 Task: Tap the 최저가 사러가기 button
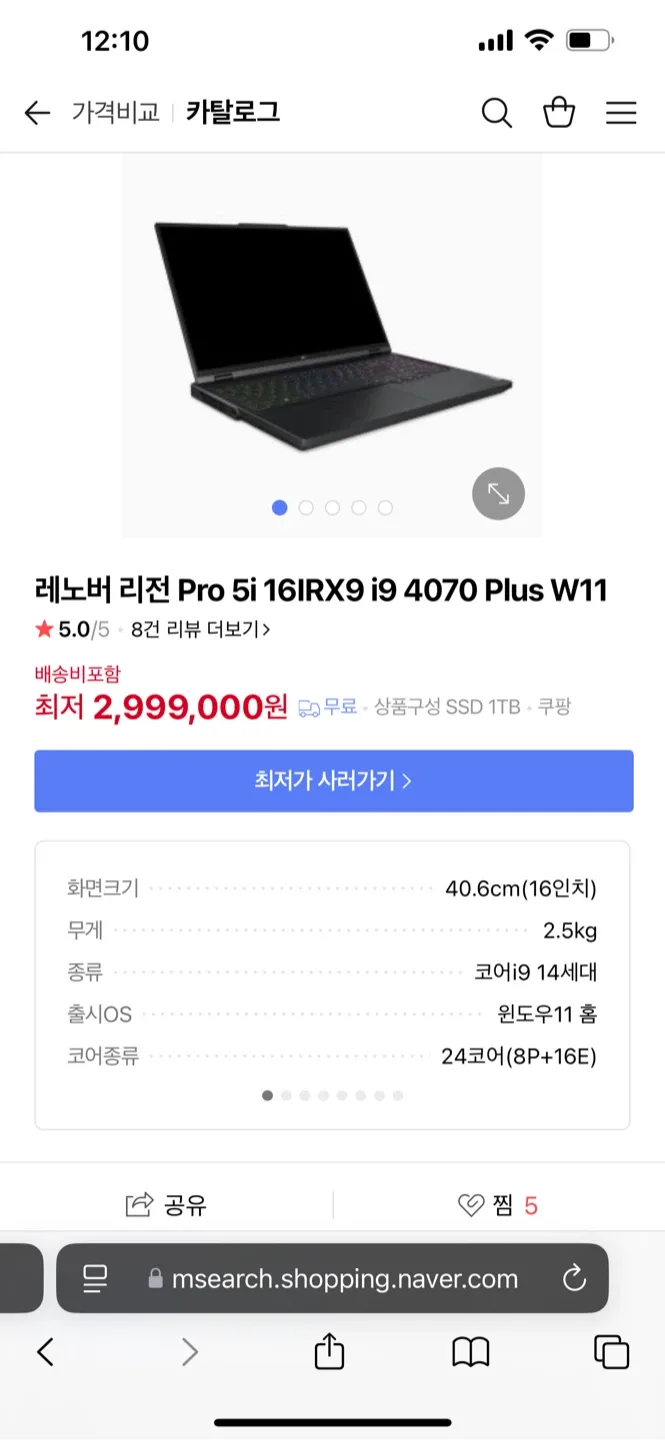[333, 781]
